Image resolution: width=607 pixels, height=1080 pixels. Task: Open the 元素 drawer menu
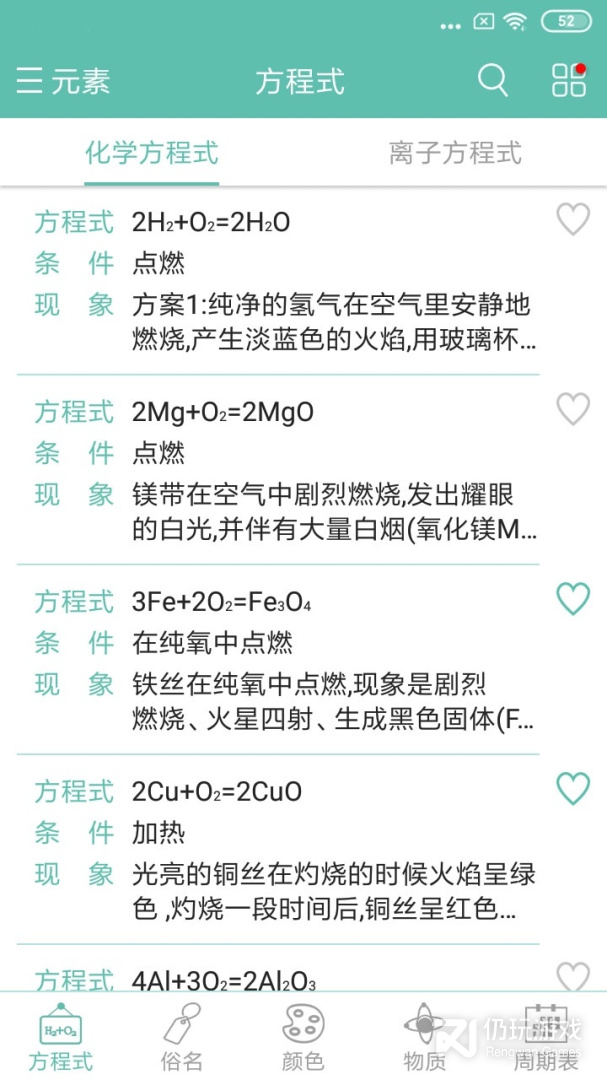(62, 81)
